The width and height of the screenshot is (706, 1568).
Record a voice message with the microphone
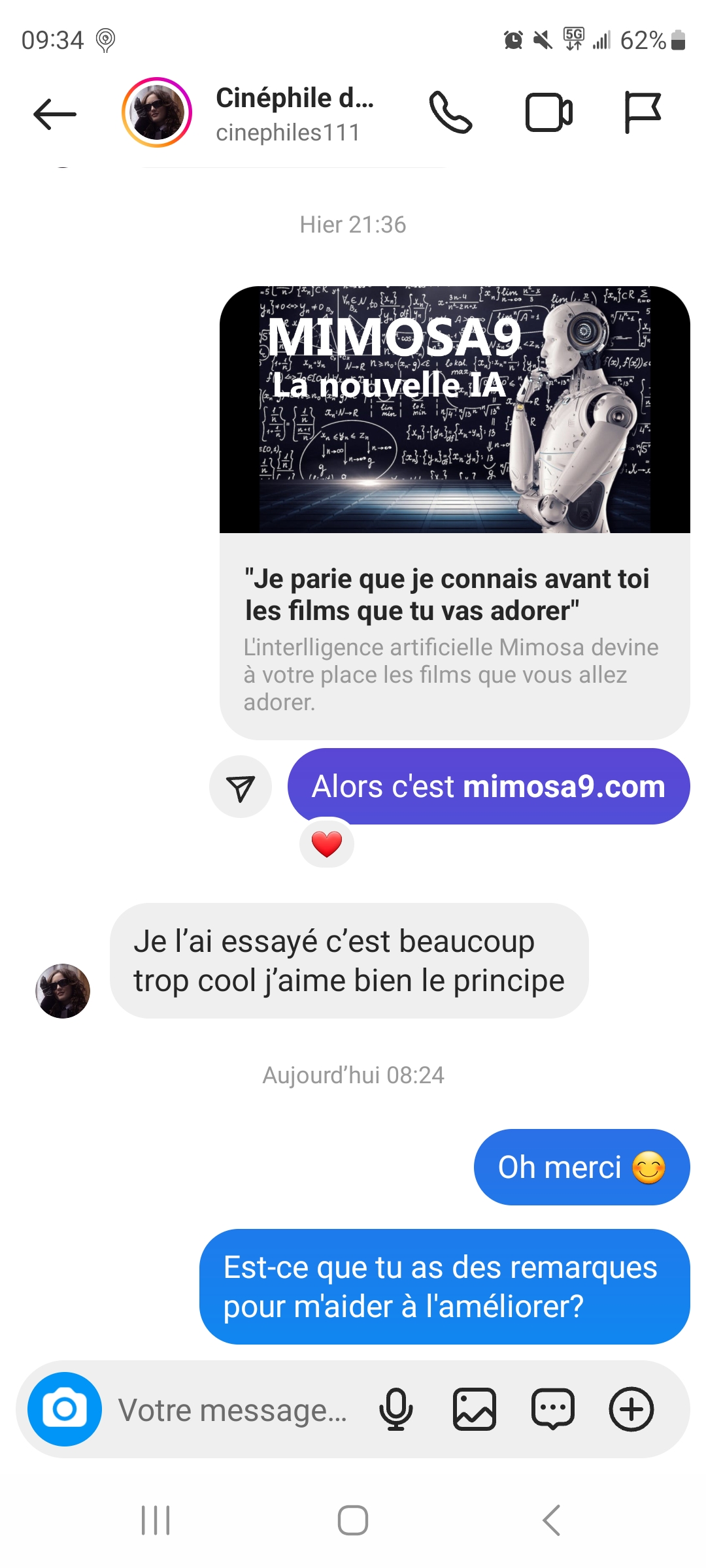point(395,1409)
